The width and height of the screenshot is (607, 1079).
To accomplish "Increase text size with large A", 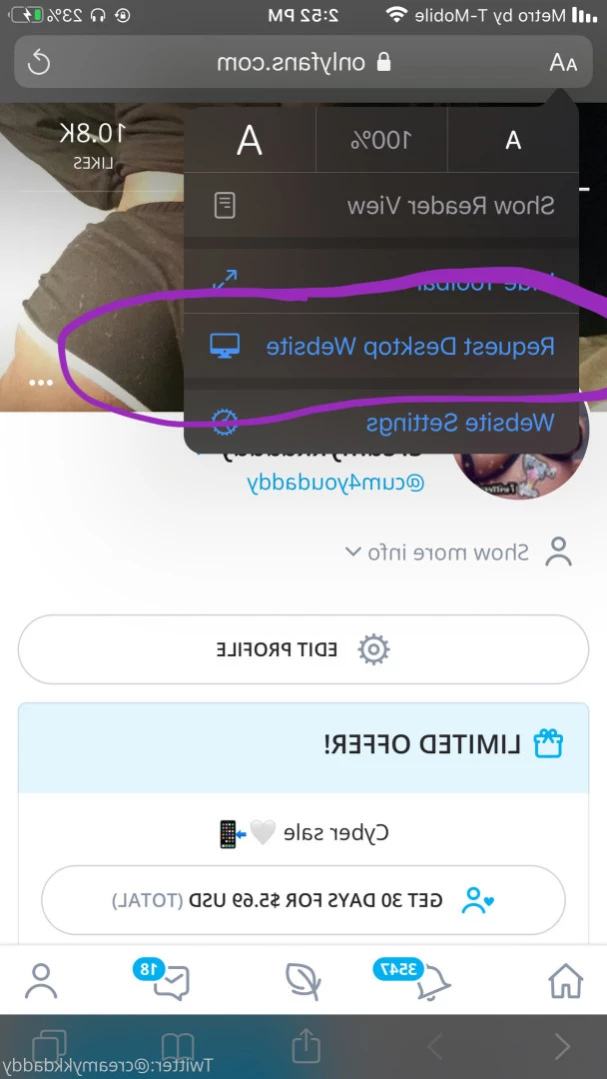I will pos(249,140).
